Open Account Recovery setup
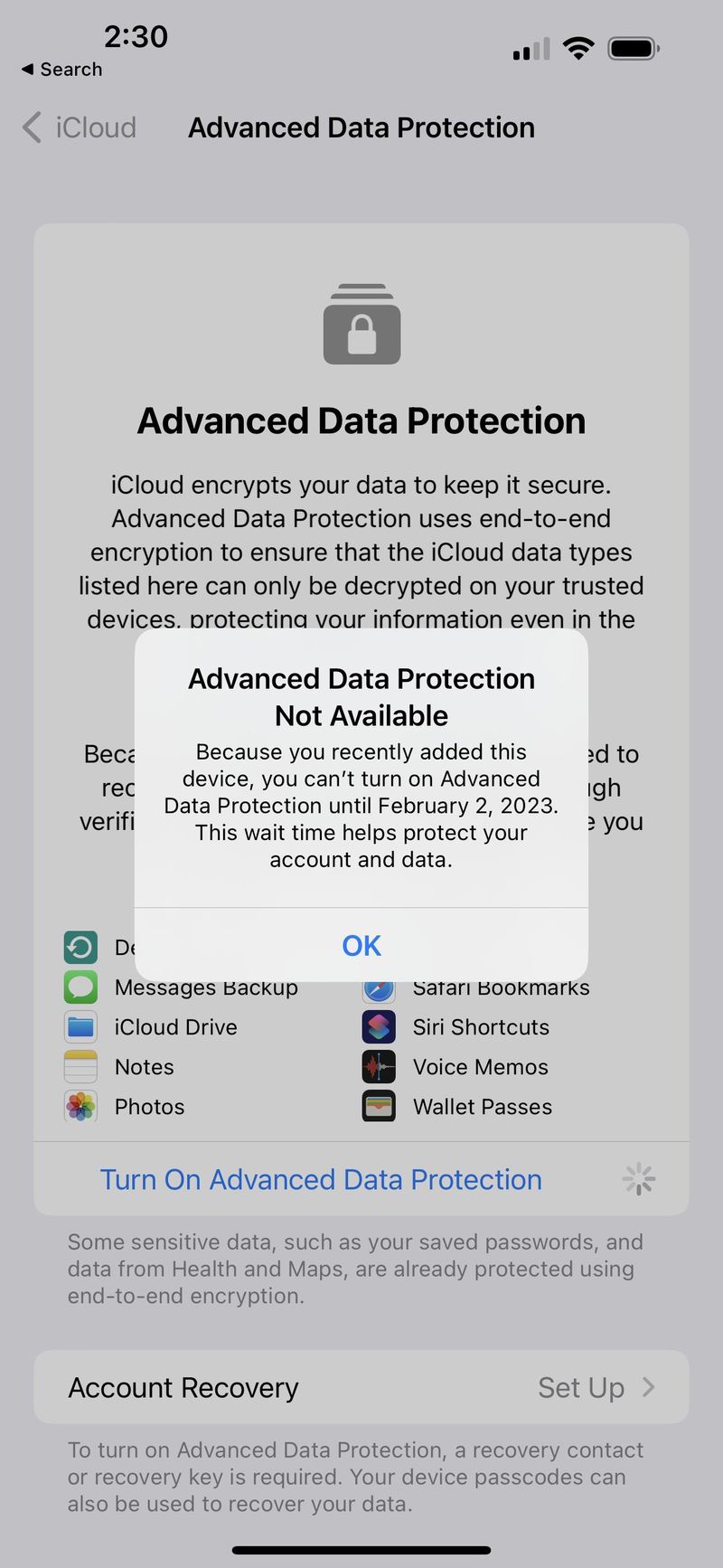 pos(361,1387)
